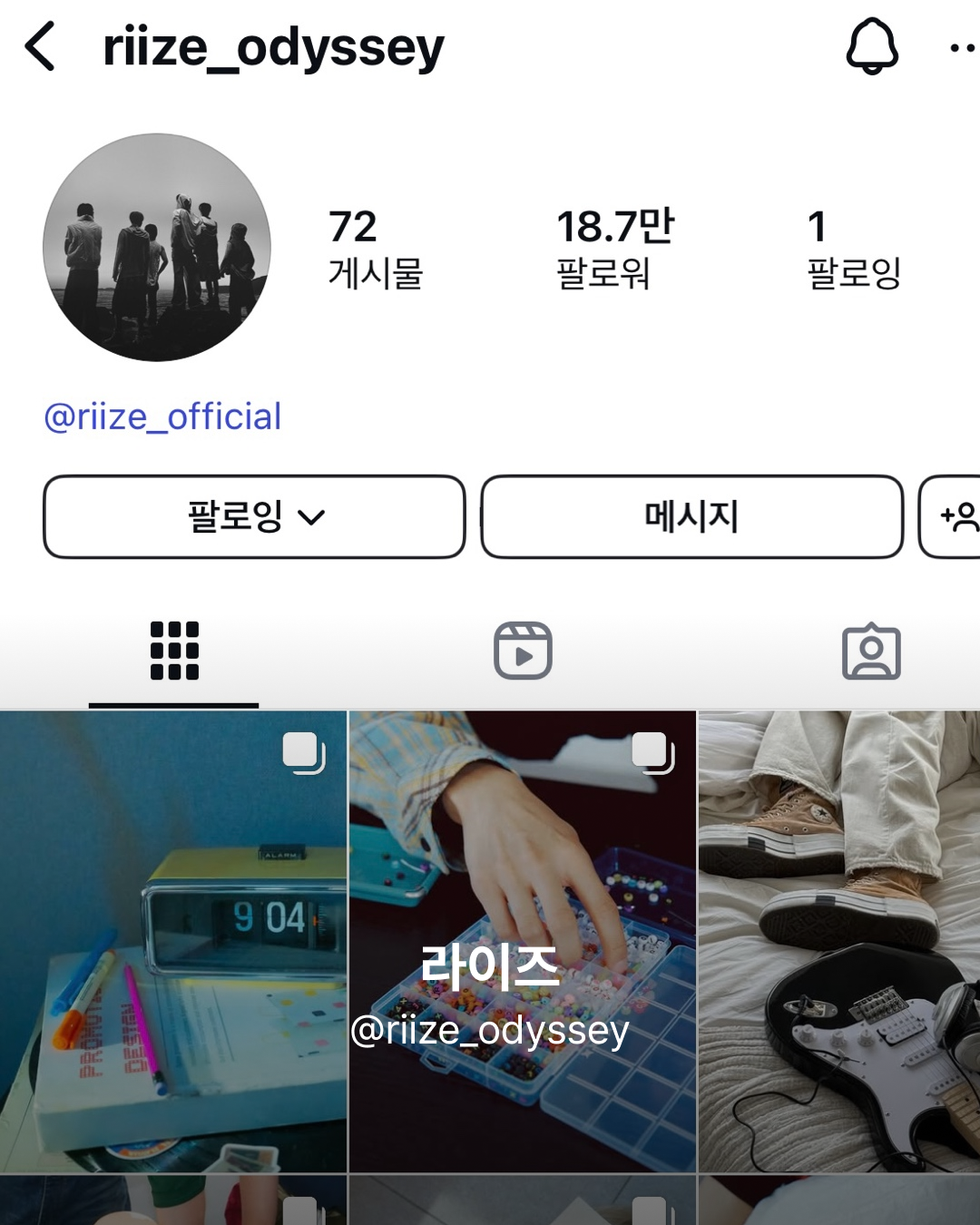Expand the 팔로잉 dropdown button

[x=254, y=516]
